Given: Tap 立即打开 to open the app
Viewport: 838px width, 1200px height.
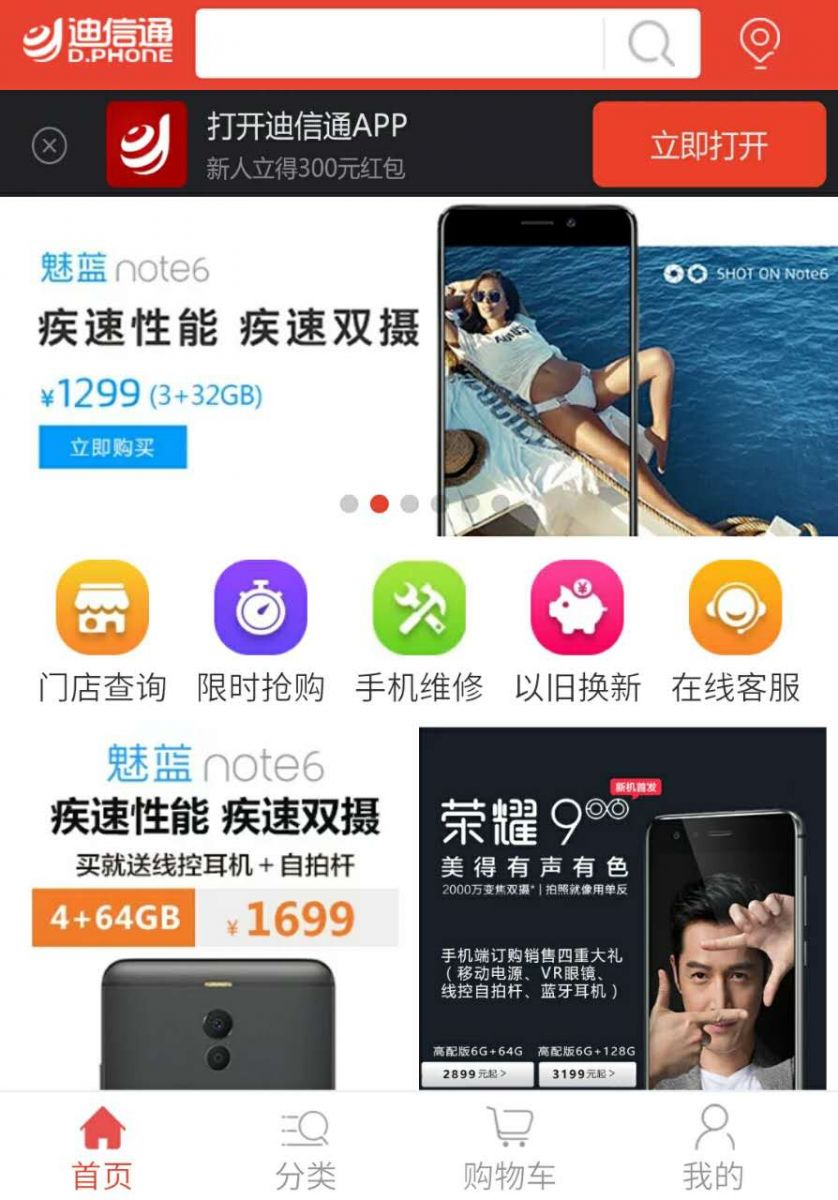Looking at the screenshot, I should coord(709,145).
